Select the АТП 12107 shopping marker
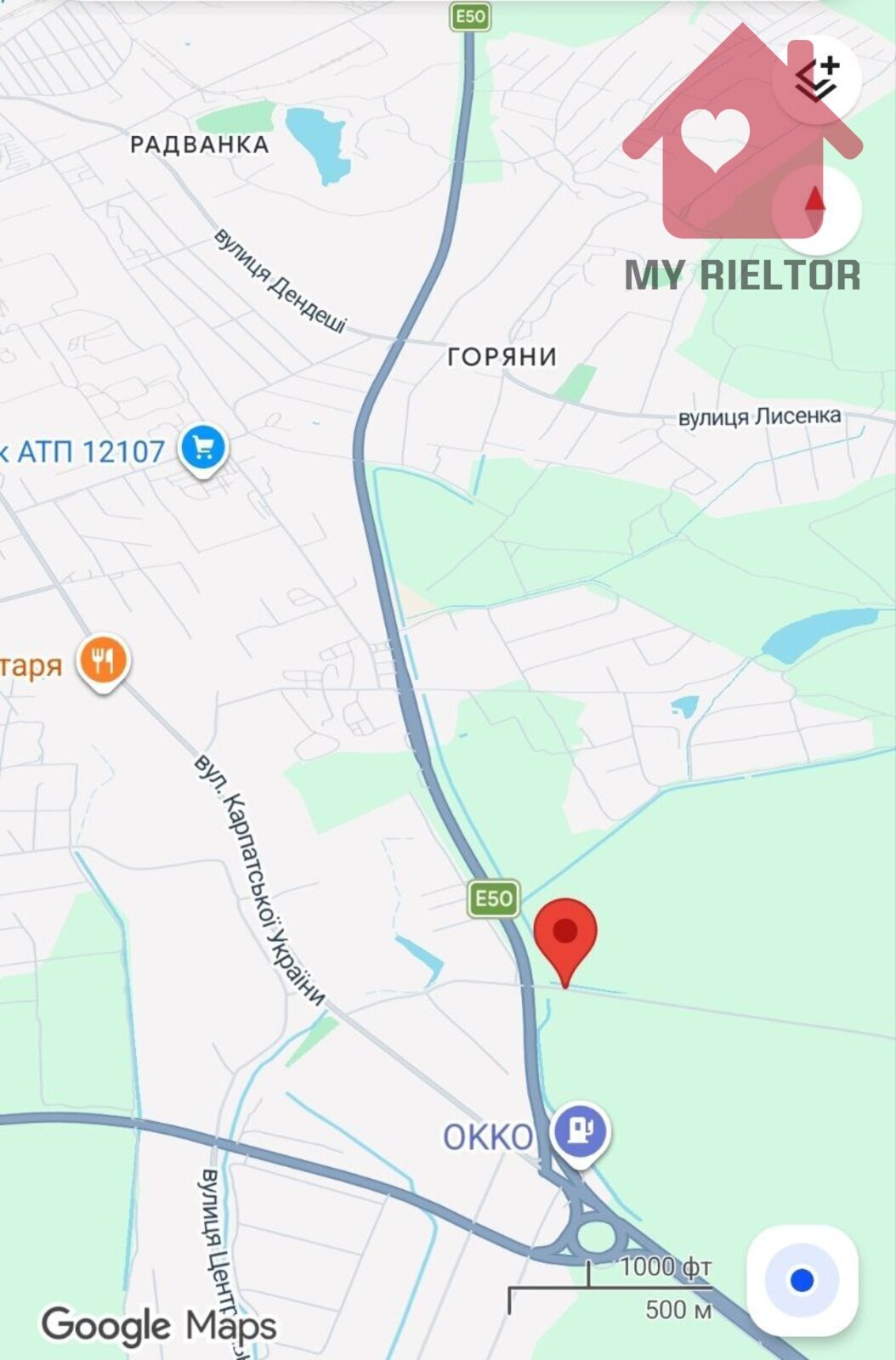 tap(203, 448)
